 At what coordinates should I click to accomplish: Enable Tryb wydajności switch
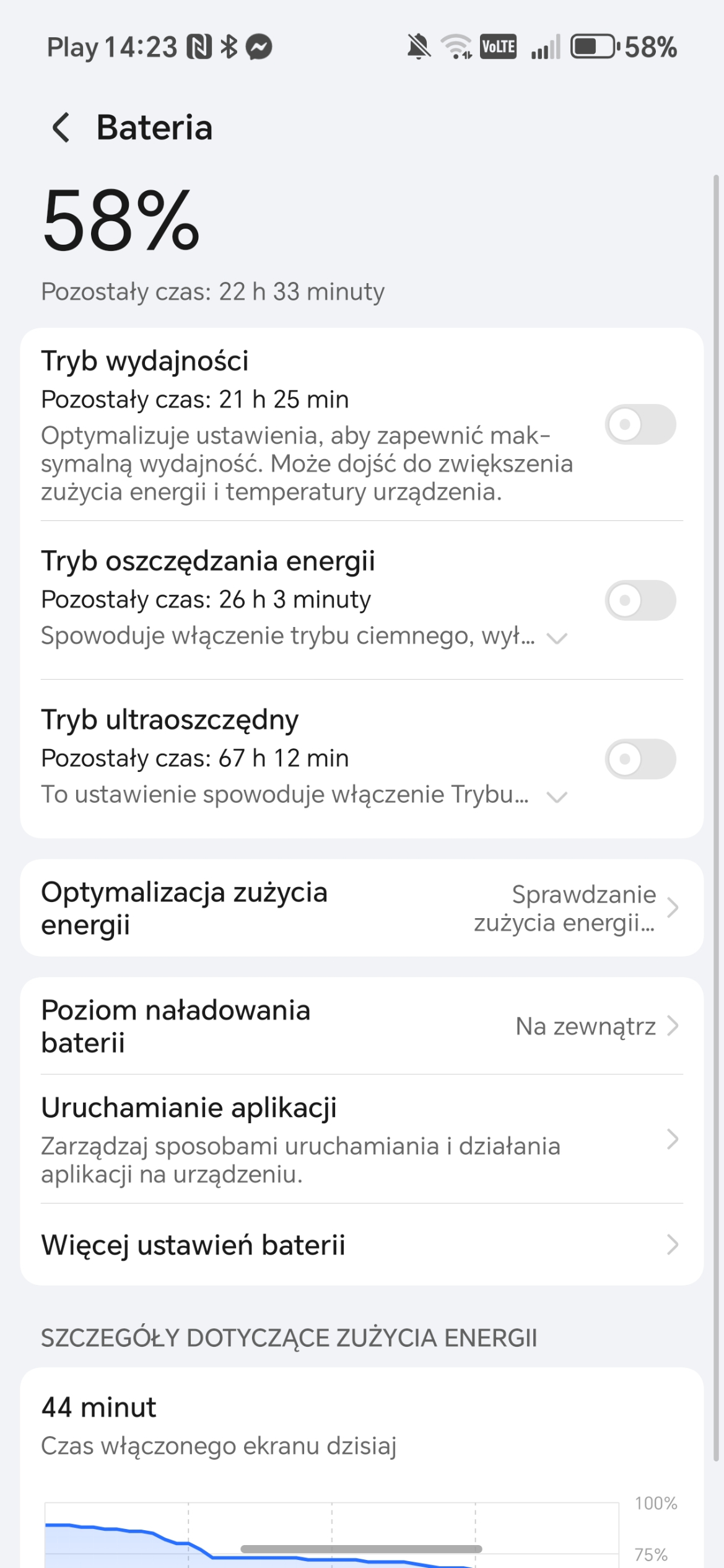pyautogui.click(x=640, y=424)
